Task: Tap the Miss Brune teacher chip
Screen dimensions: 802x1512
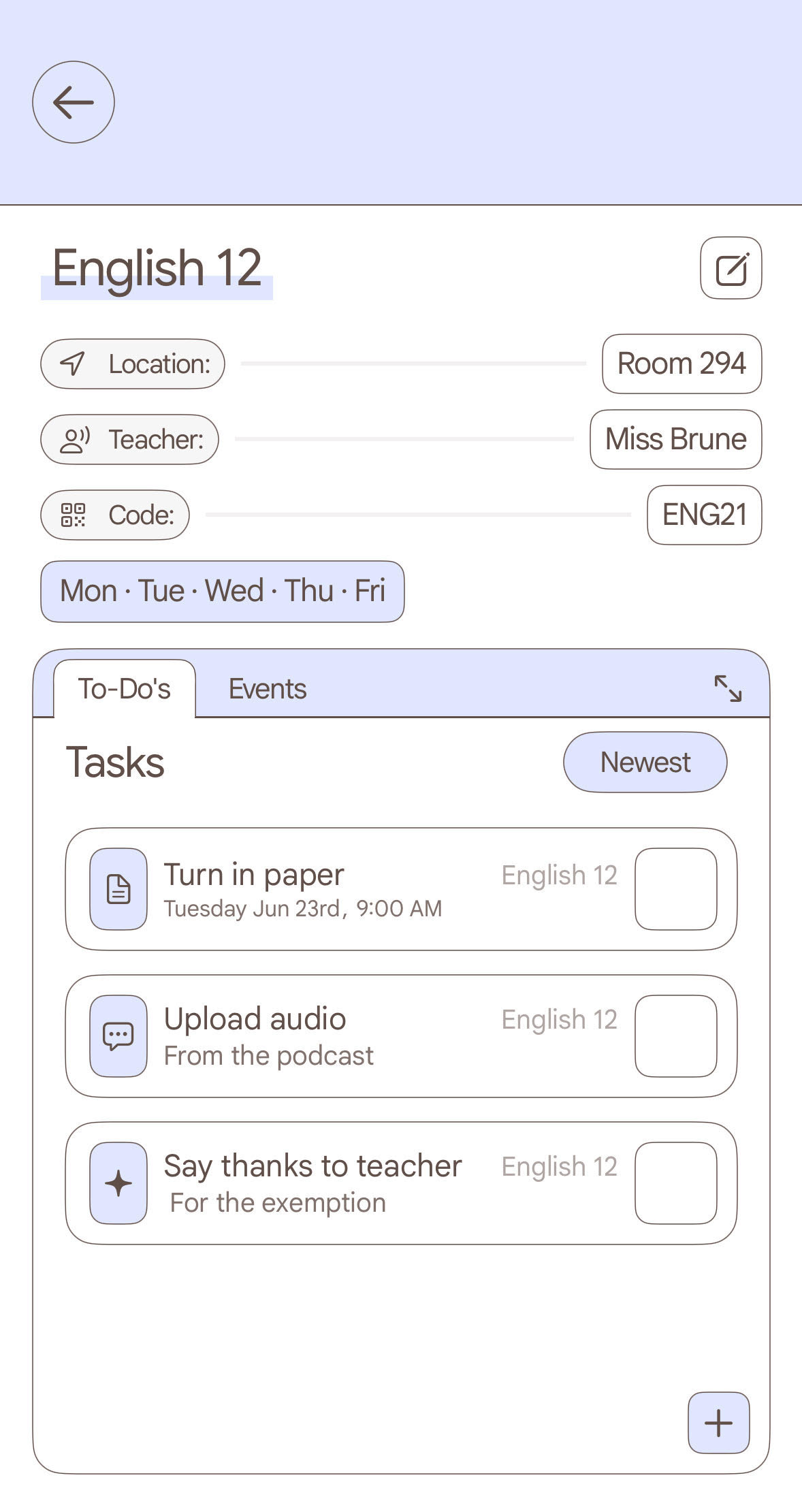Action: 675,439
